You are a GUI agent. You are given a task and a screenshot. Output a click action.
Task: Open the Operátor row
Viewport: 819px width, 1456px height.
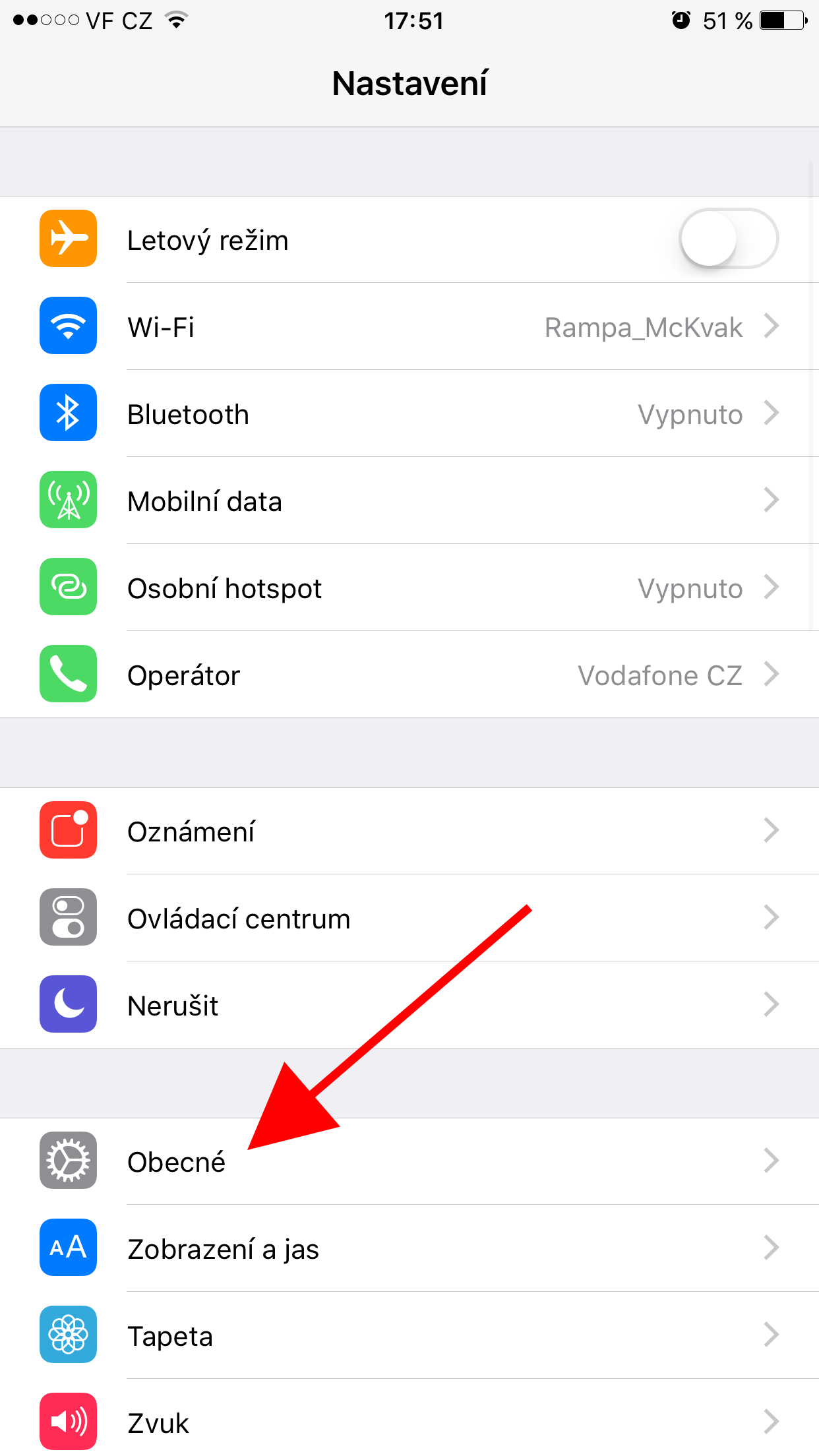click(409, 675)
